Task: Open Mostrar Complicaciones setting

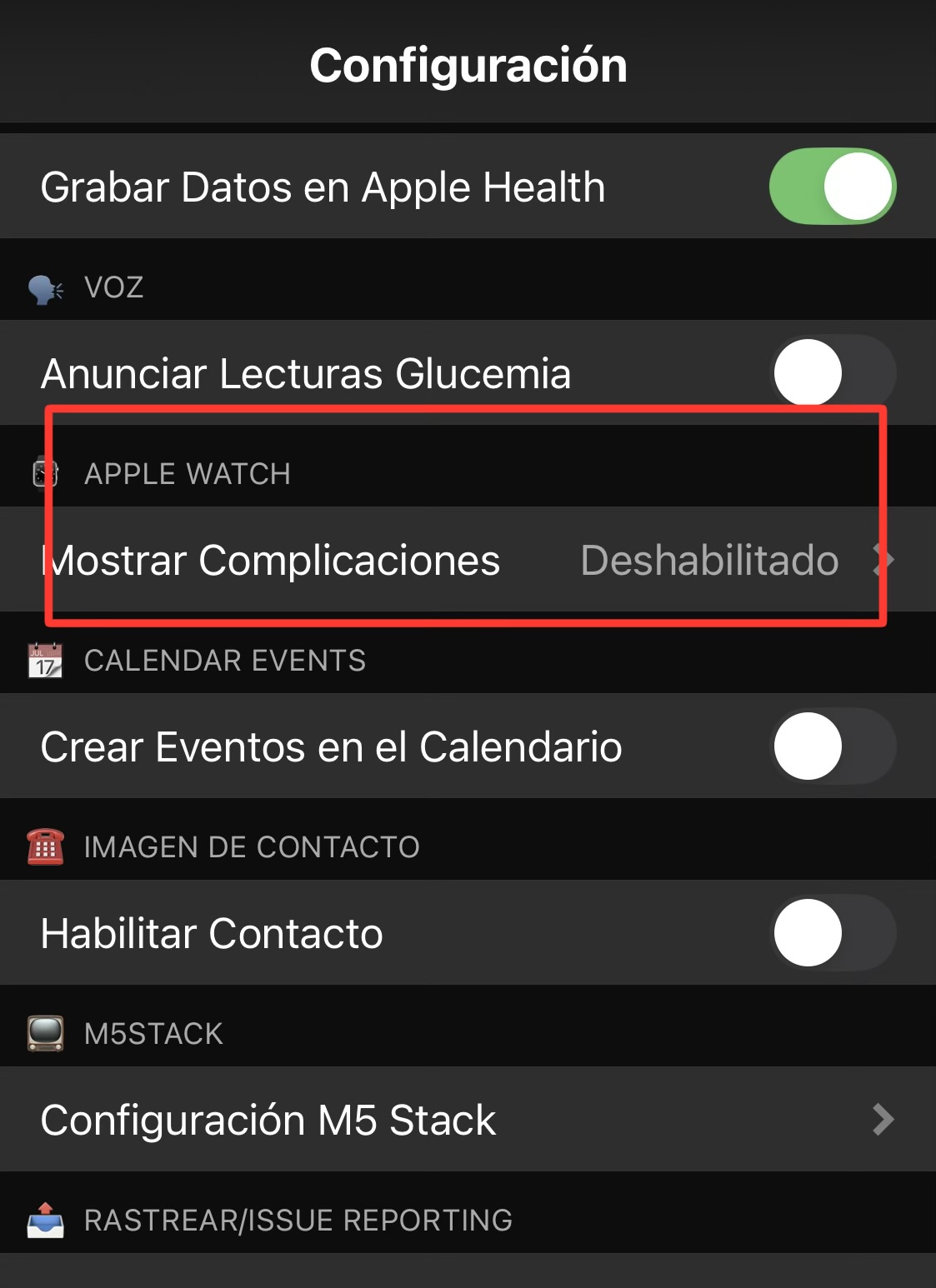Action: click(467, 560)
